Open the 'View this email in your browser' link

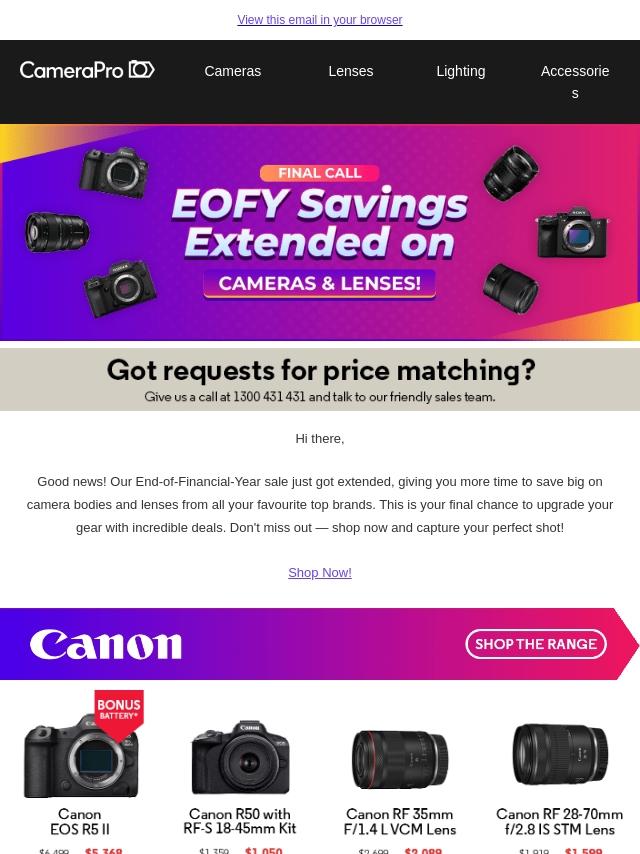[319, 20]
